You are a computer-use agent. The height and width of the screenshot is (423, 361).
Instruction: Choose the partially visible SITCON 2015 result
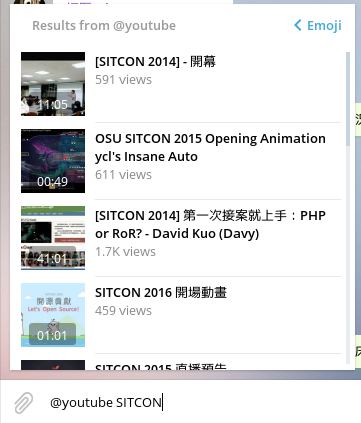pos(181,362)
